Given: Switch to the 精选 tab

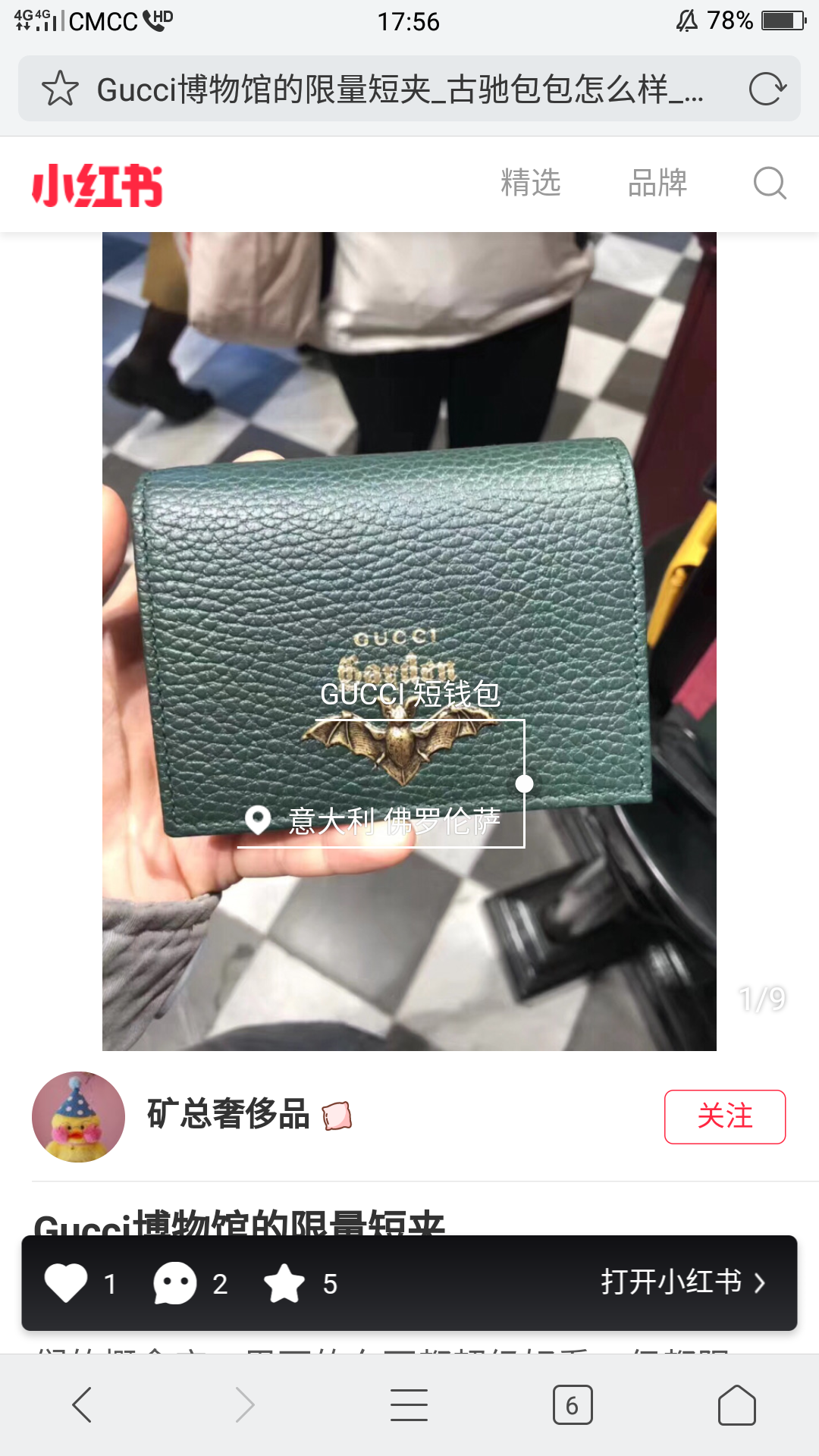Looking at the screenshot, I should coord(530,183).
